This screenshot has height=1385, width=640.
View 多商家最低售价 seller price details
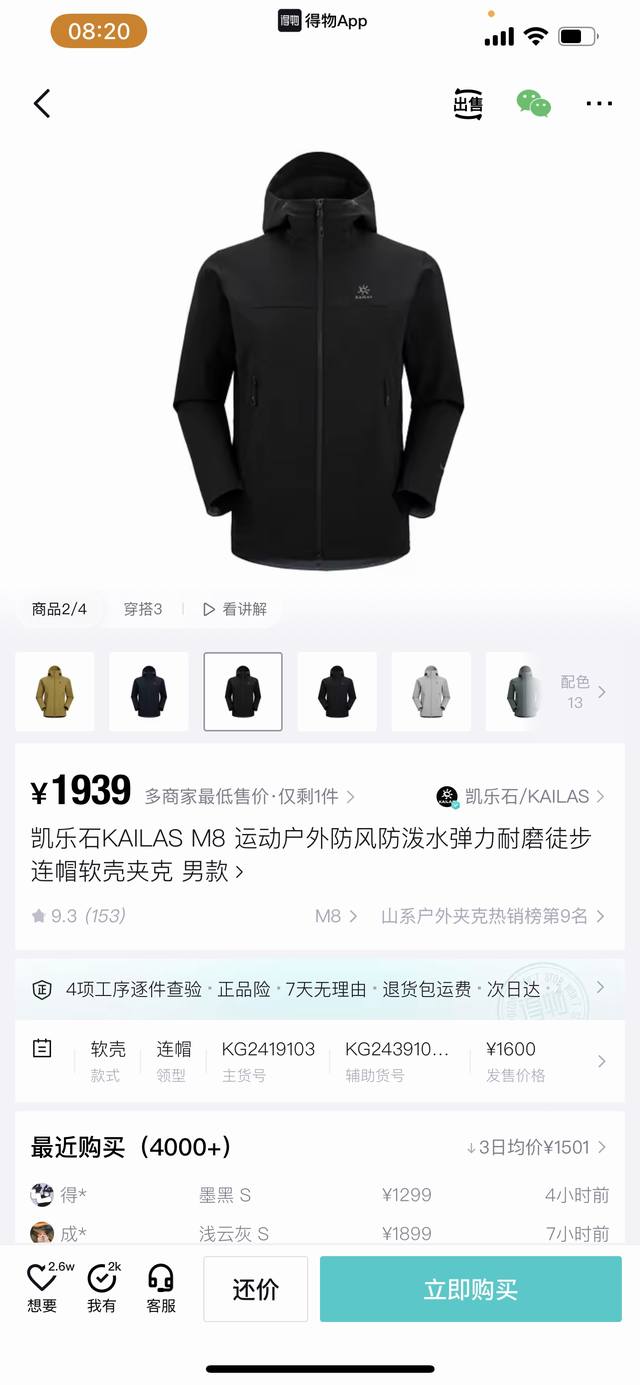coord(250,797)
